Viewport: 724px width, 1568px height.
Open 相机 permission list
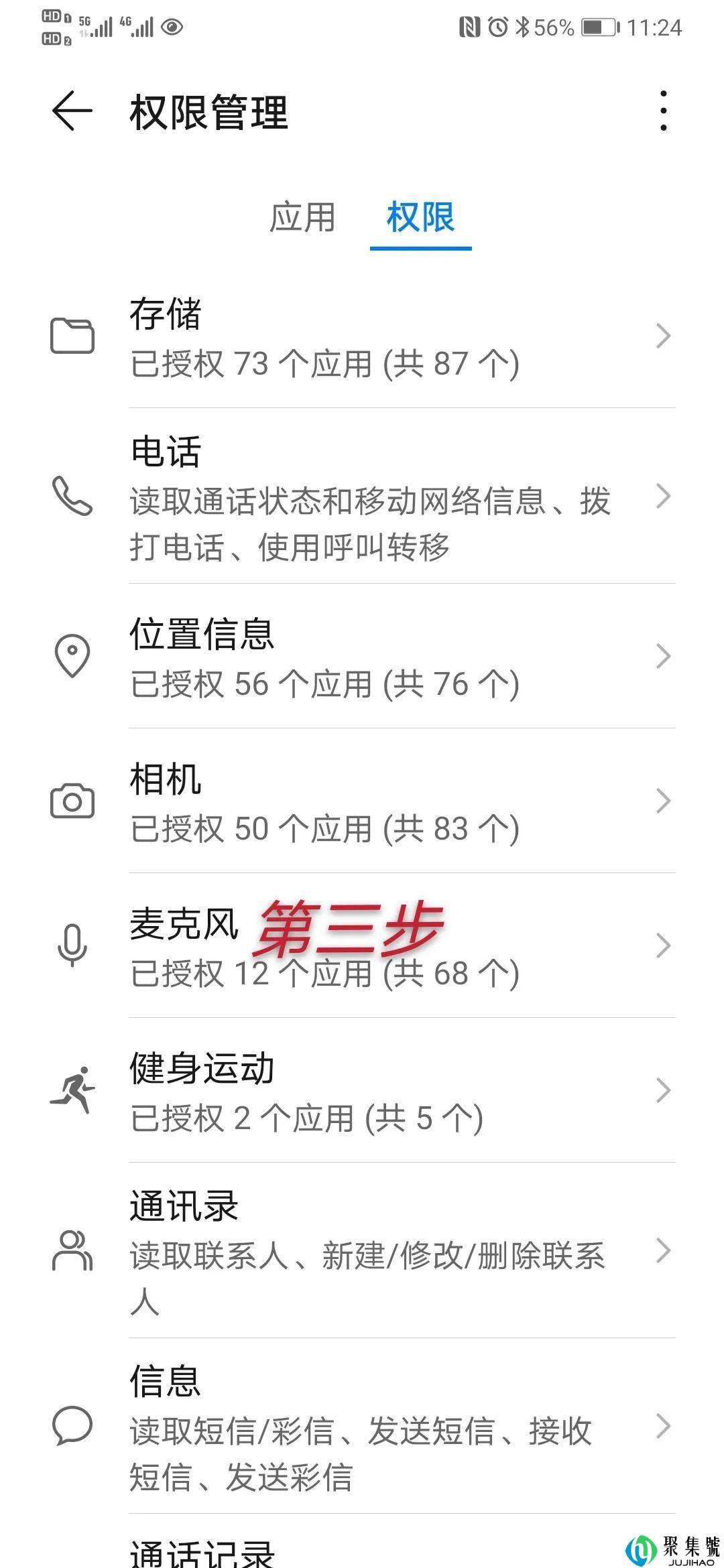tap(362, 801)
